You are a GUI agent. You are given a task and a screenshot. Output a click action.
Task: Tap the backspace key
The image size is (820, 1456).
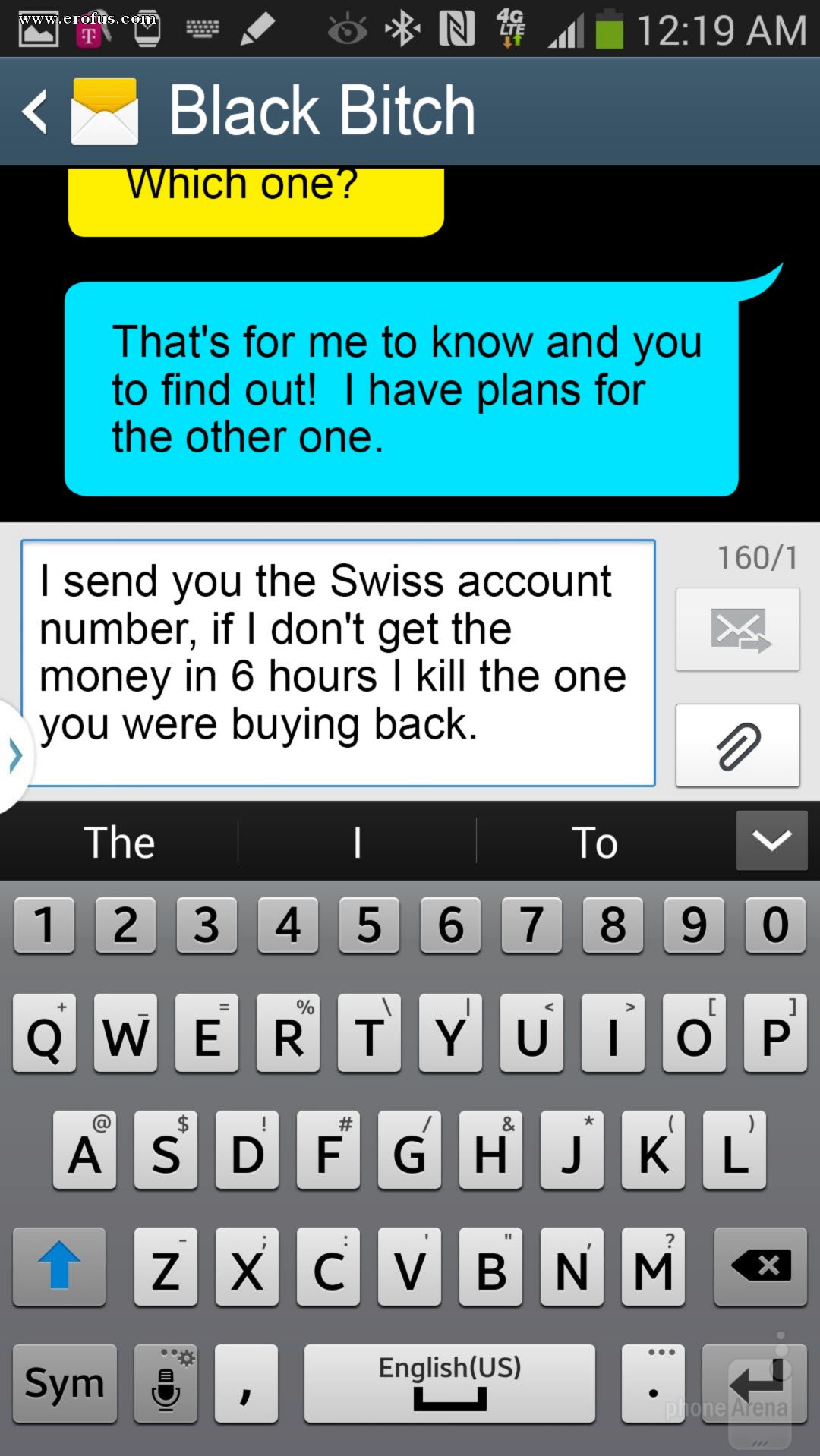760,1265
